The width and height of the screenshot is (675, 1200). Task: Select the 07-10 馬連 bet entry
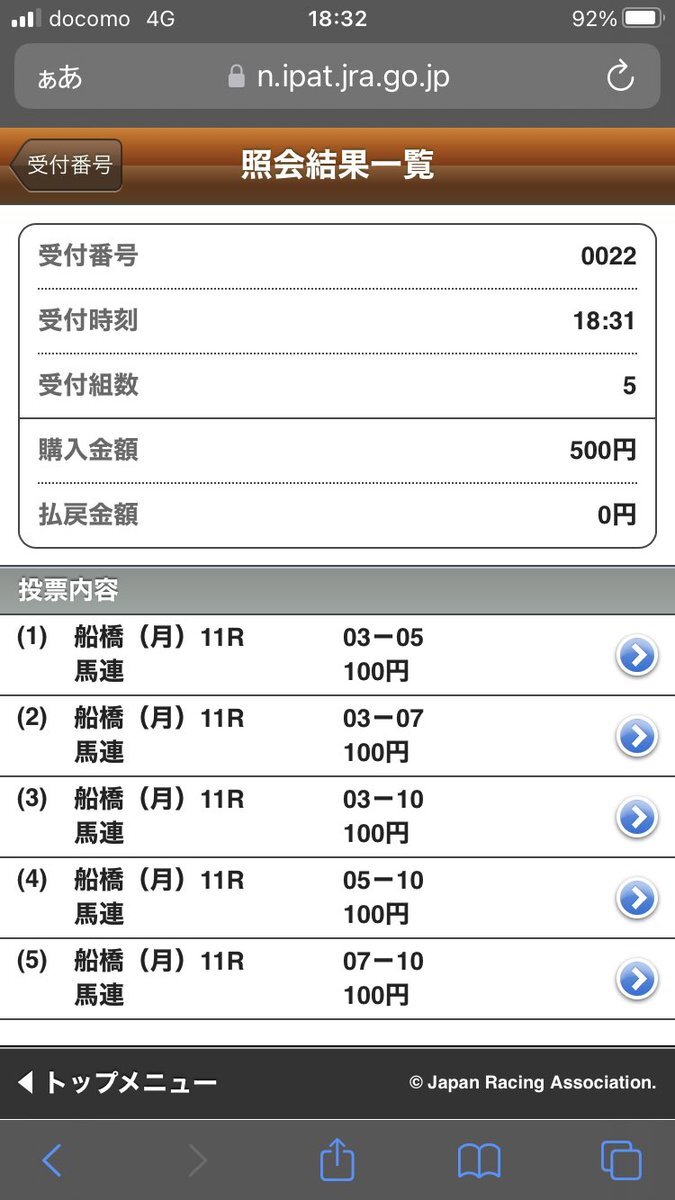[337, 979]
